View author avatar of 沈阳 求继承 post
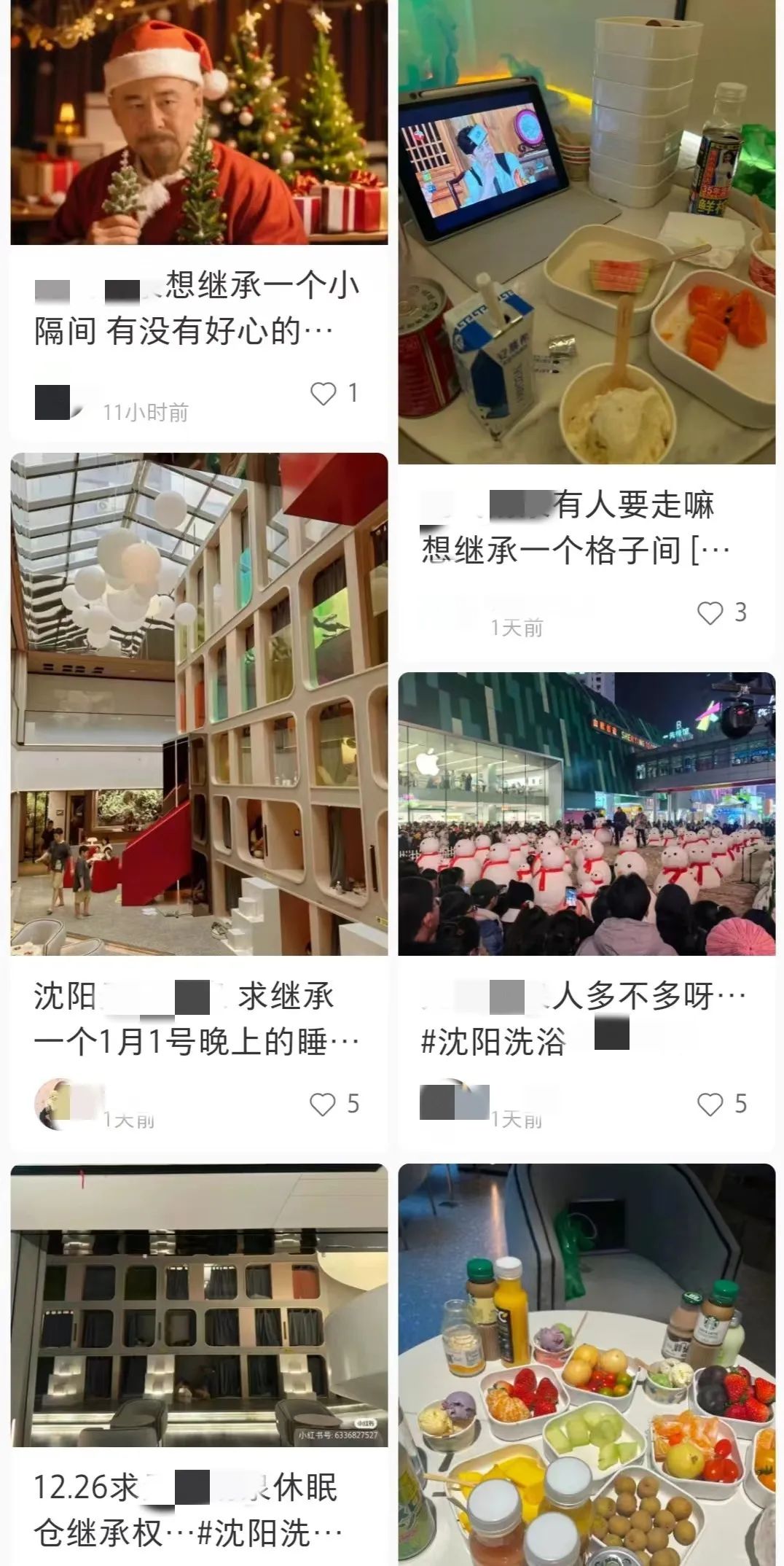 pos(52,1105)
